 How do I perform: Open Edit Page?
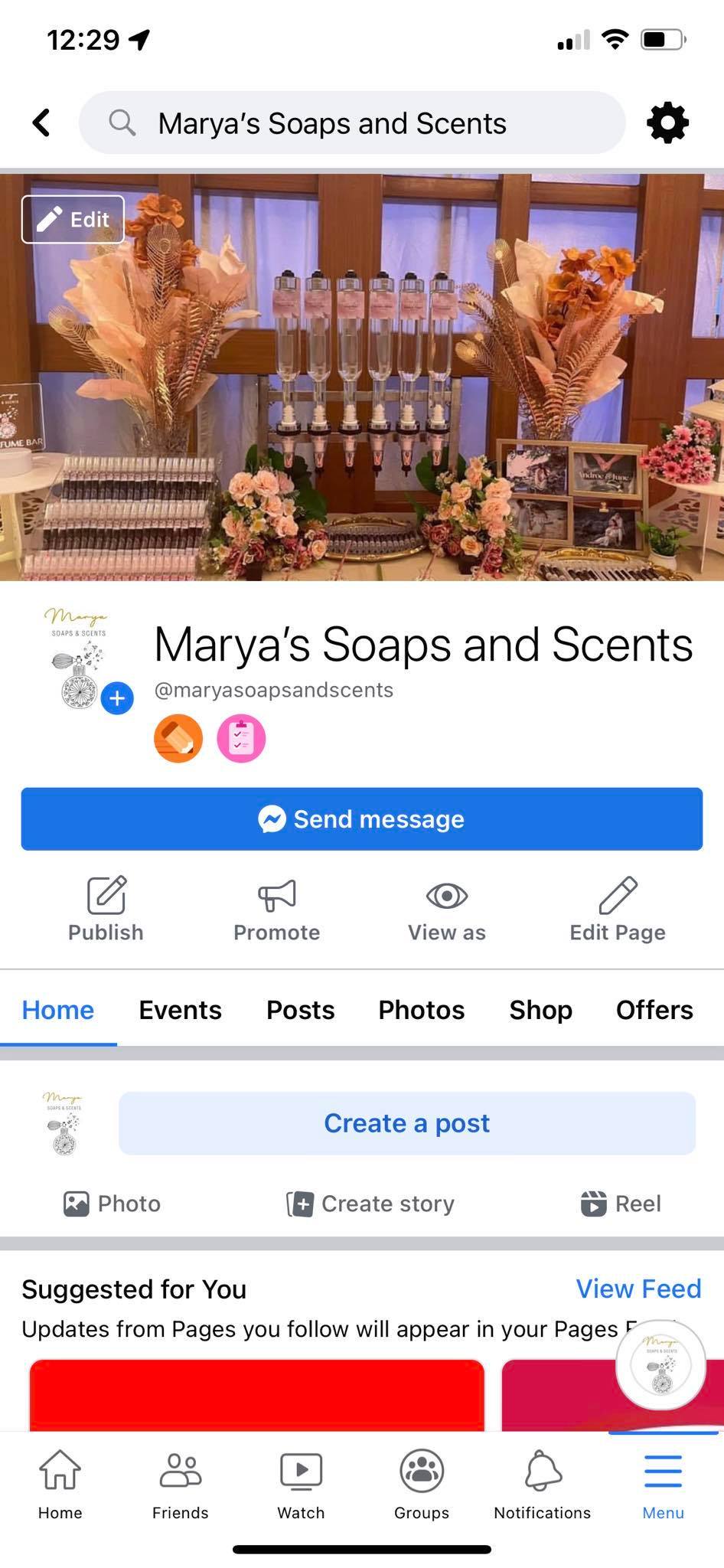pyautogui.click(x=618, y=909)
